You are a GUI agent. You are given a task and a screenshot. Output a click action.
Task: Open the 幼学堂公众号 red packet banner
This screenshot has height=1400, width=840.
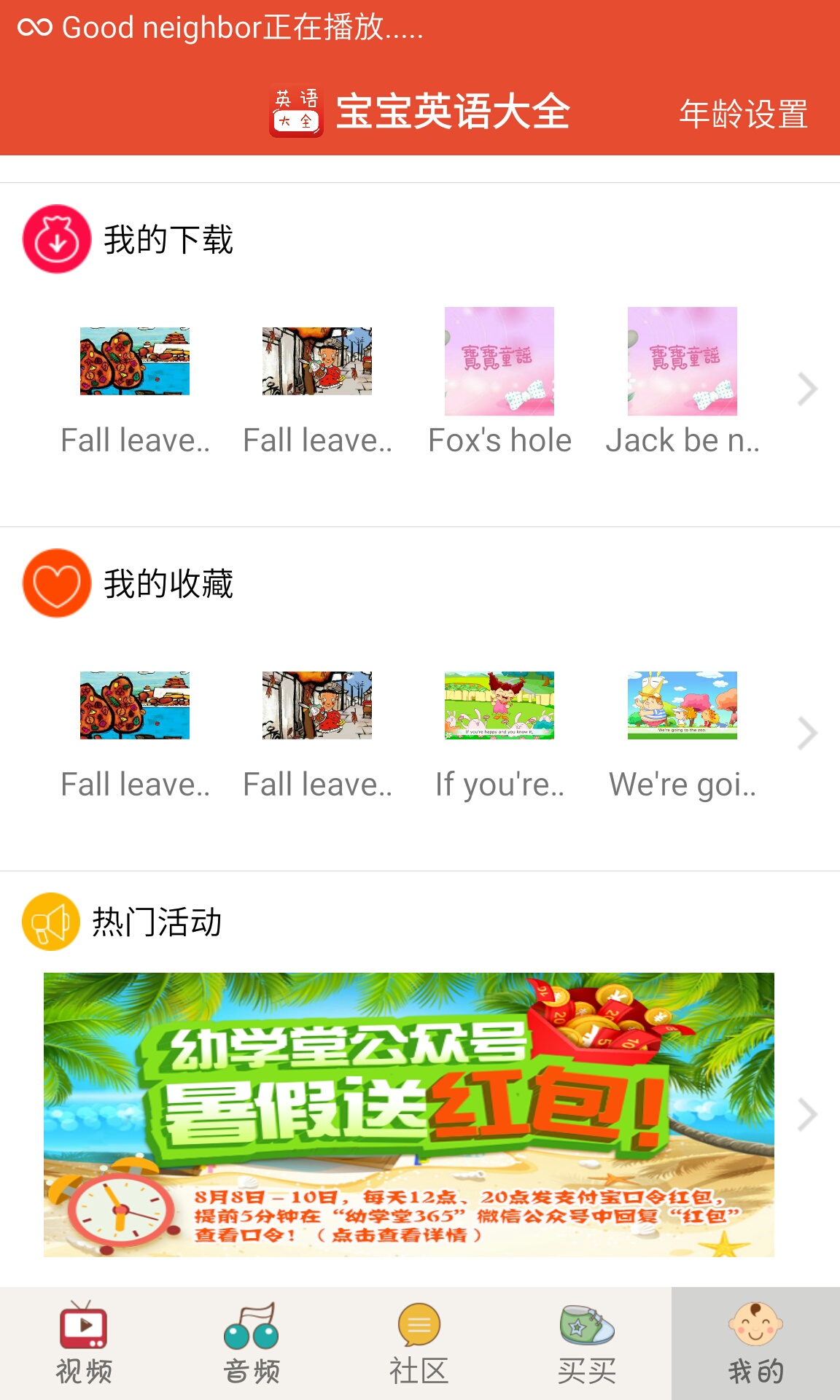408,1114
